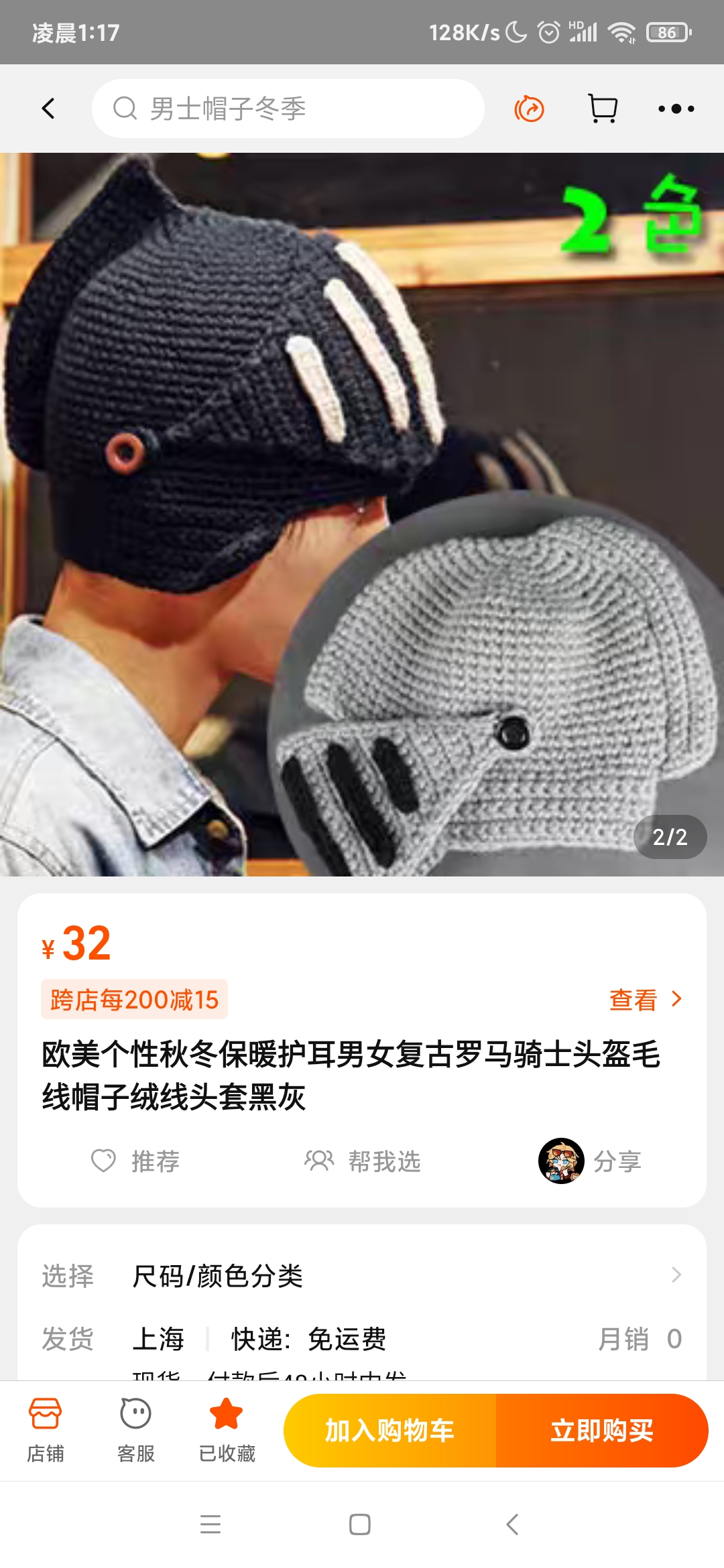
Task: Open the three-dot overflow menu
Action: pos(676,109)
